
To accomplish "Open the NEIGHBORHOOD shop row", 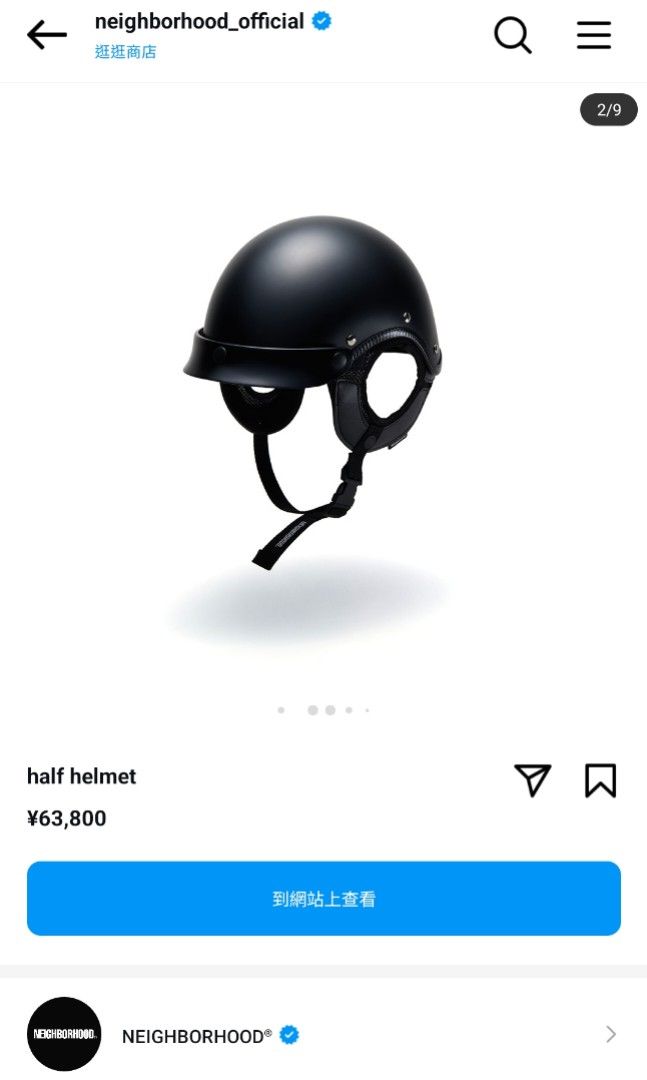I will (323, 1034).
